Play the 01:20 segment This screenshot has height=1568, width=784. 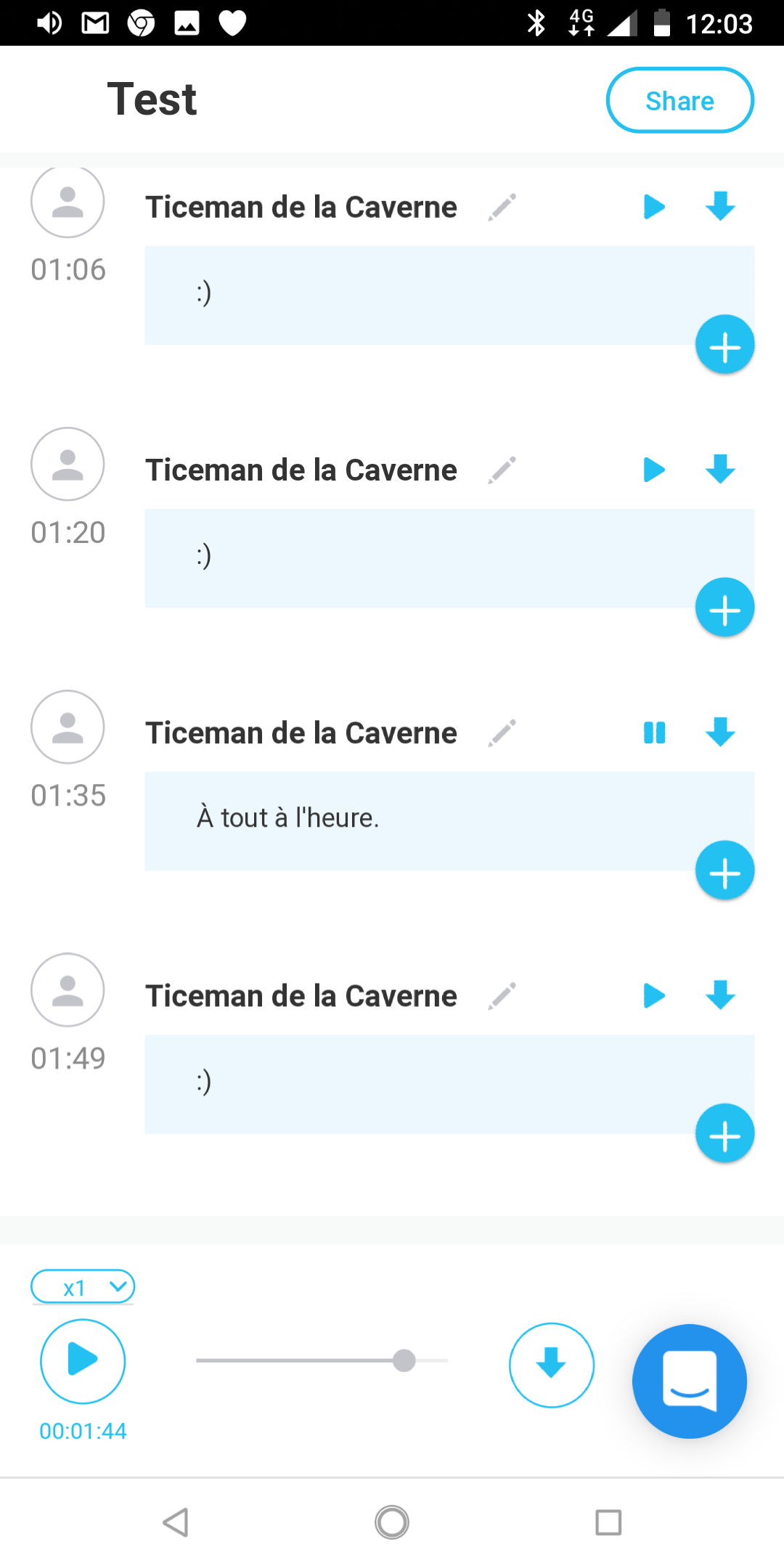(654, 470)
